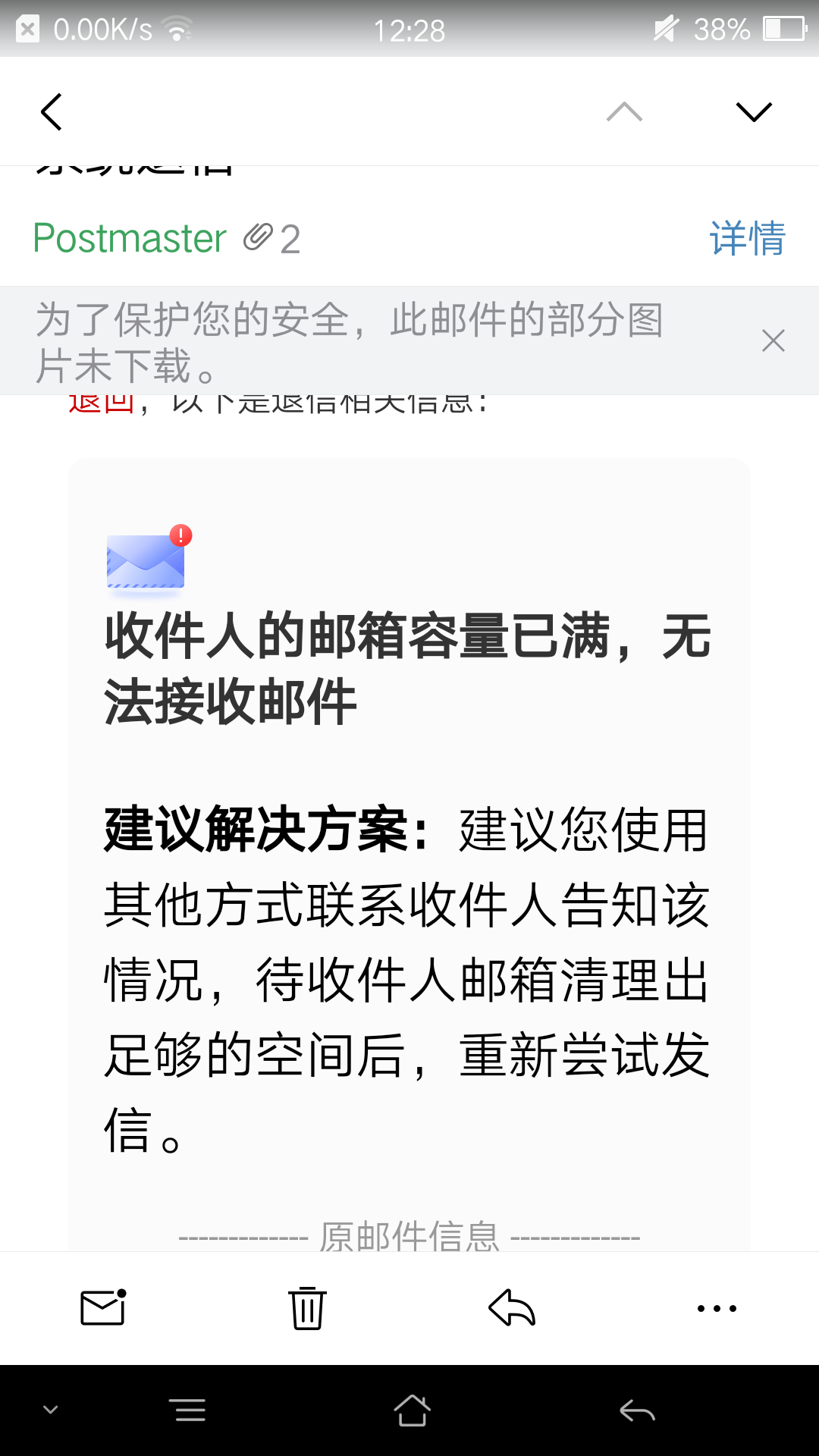Open the system recent apps menu
Screen dimensions: 819x1456
(190, 1410)
